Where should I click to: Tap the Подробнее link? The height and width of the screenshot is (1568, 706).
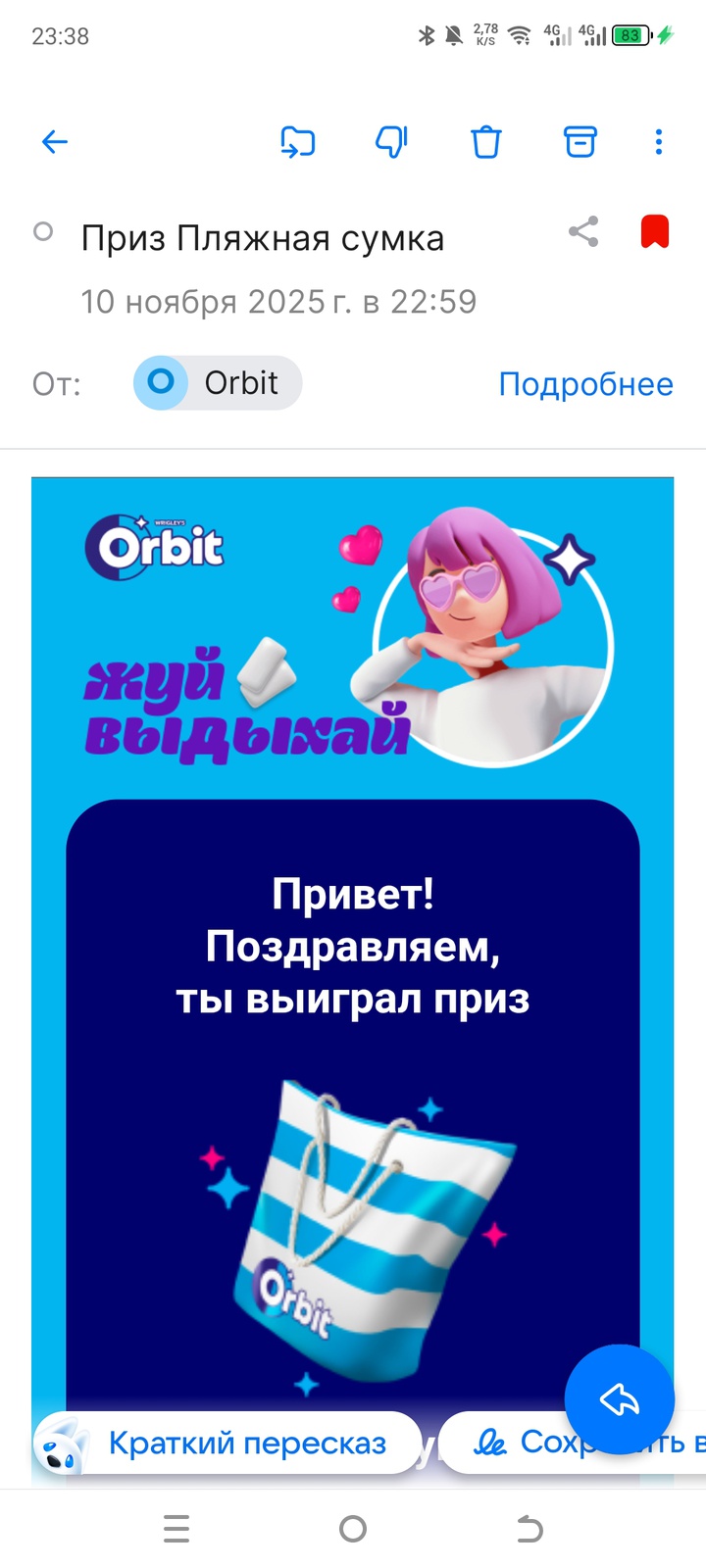tap(585, 384)
